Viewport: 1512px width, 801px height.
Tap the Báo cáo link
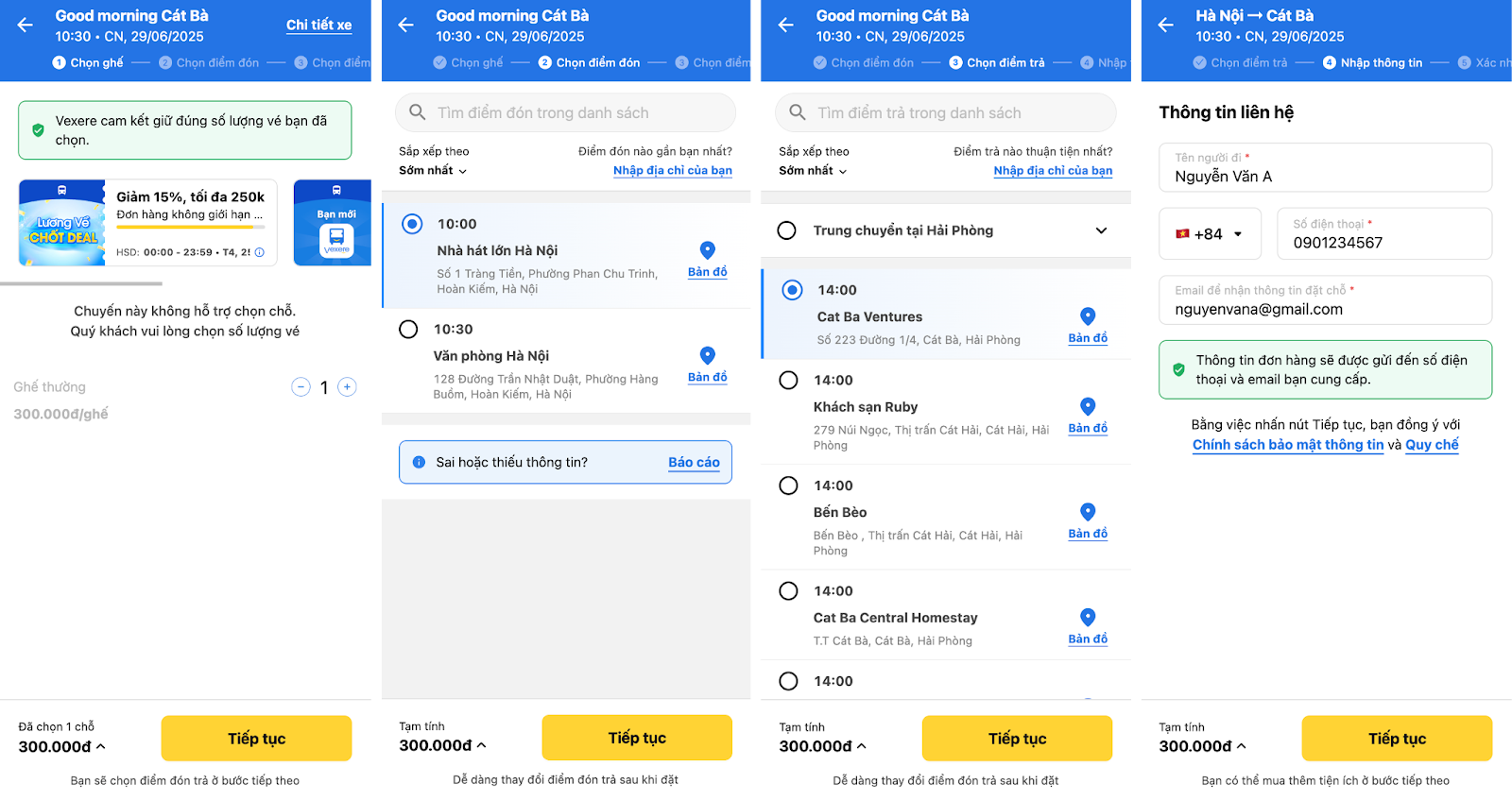[694, 463]
